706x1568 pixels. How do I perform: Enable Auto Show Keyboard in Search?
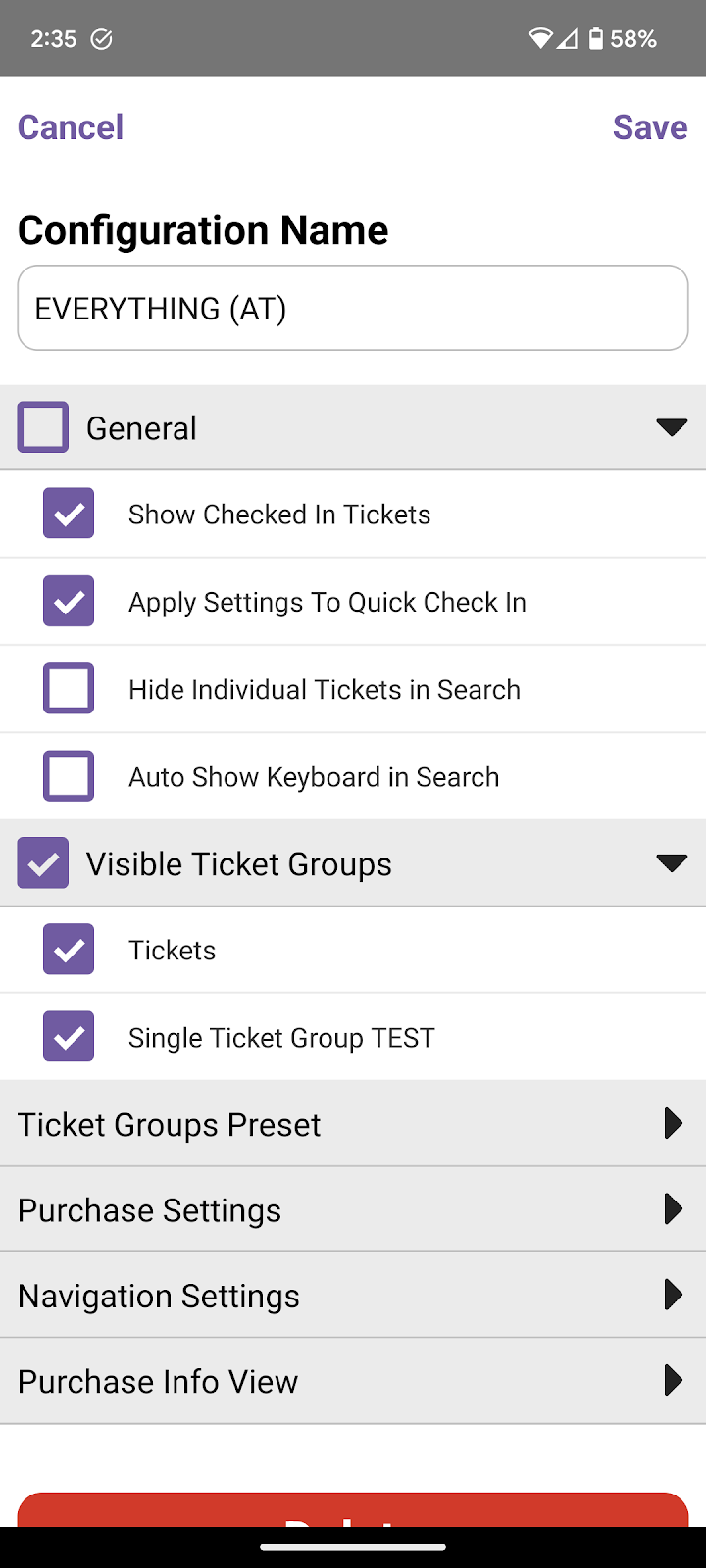coord(69,776)
